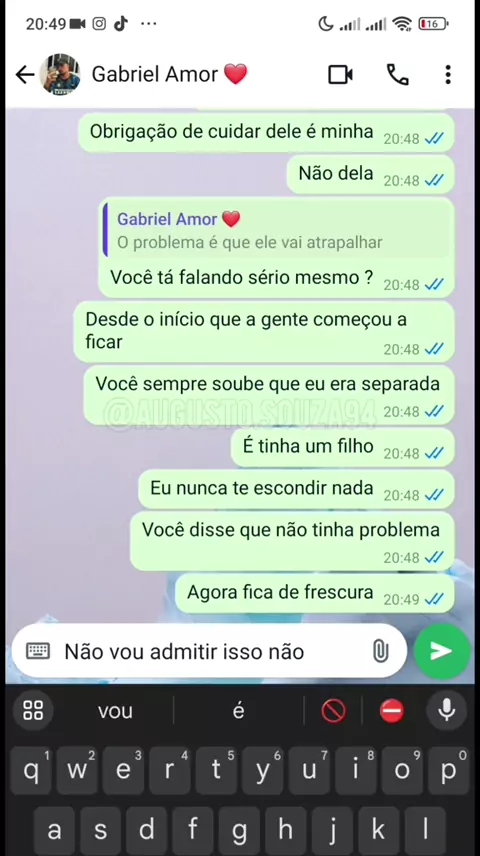Insert the prohibited sign emoji suggestion
Viewport: 480px width, 856px height.
(333, 711)
